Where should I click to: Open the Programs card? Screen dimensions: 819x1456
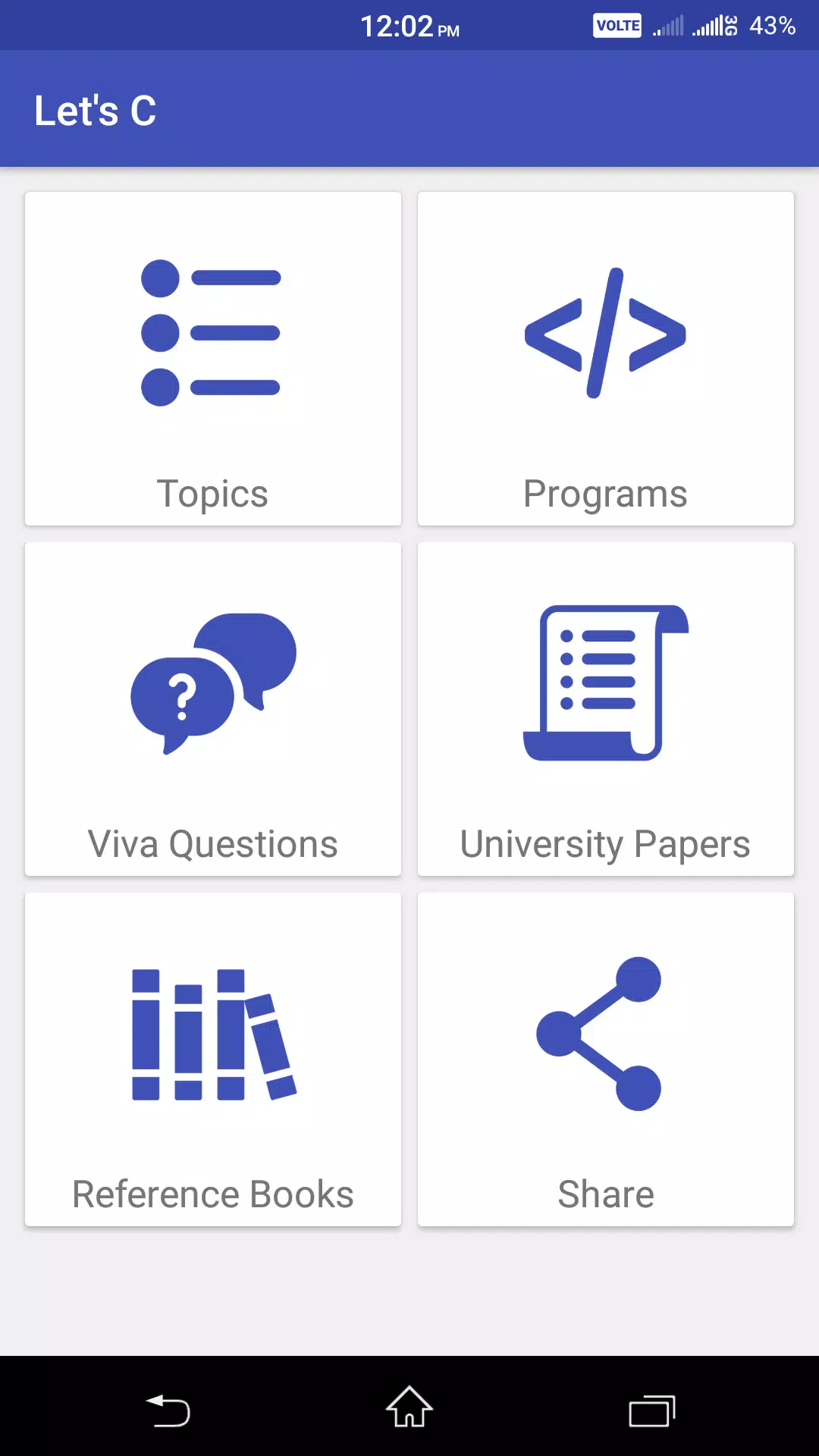[x=606, y=359]
